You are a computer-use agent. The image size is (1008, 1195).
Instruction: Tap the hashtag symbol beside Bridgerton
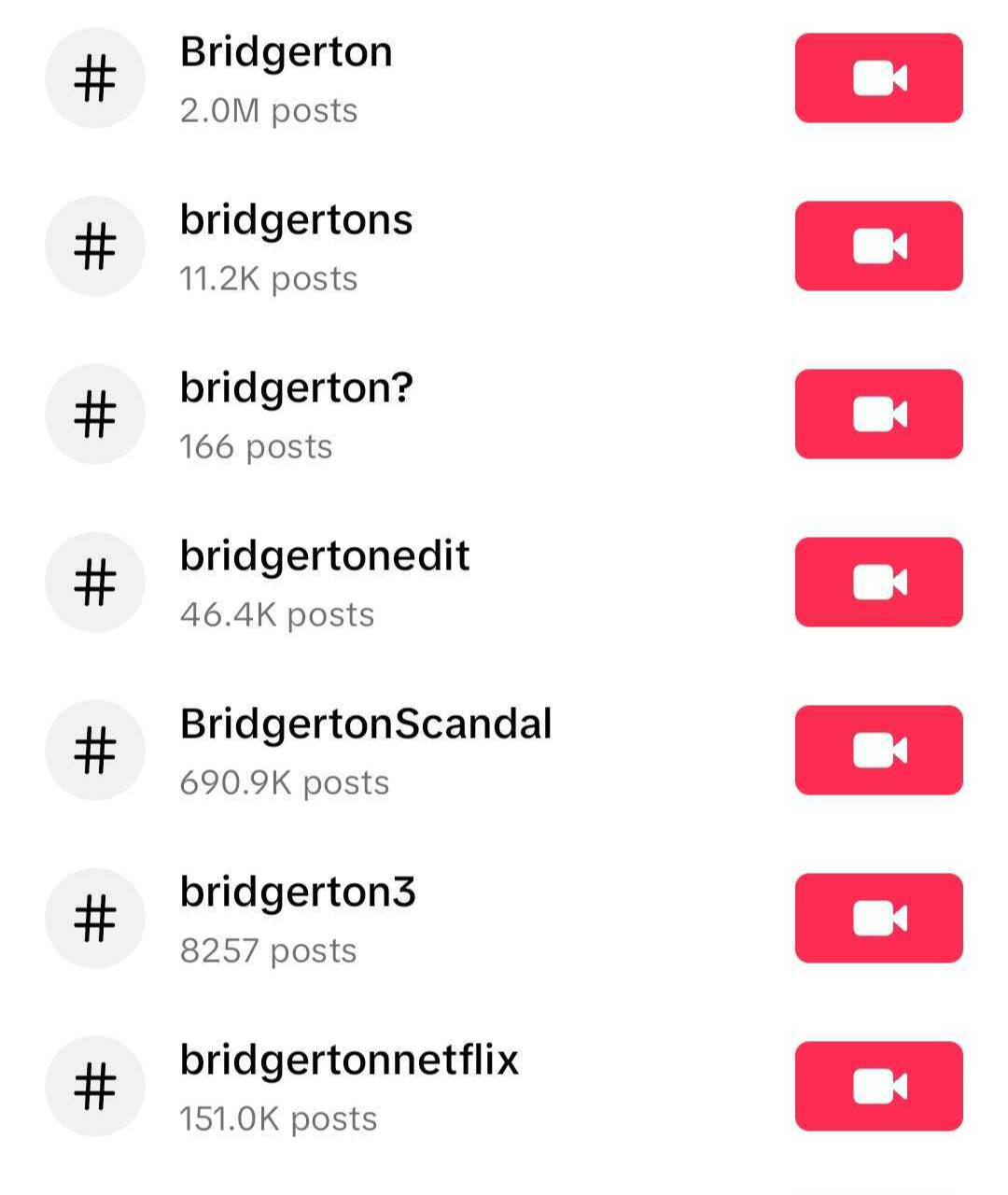click(x=95, y=78)
